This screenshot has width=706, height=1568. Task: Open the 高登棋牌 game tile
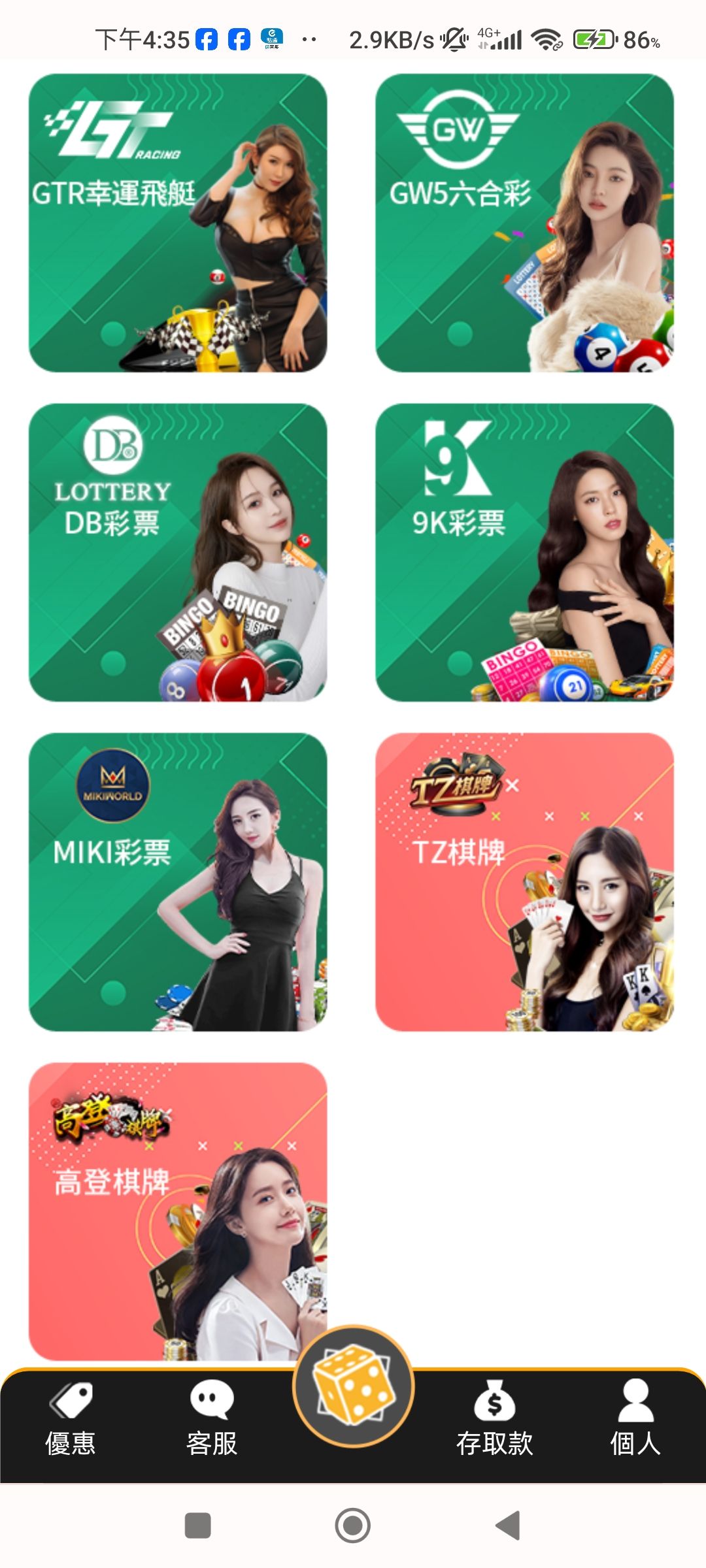pyautogui.click(x=178, y=1212)
